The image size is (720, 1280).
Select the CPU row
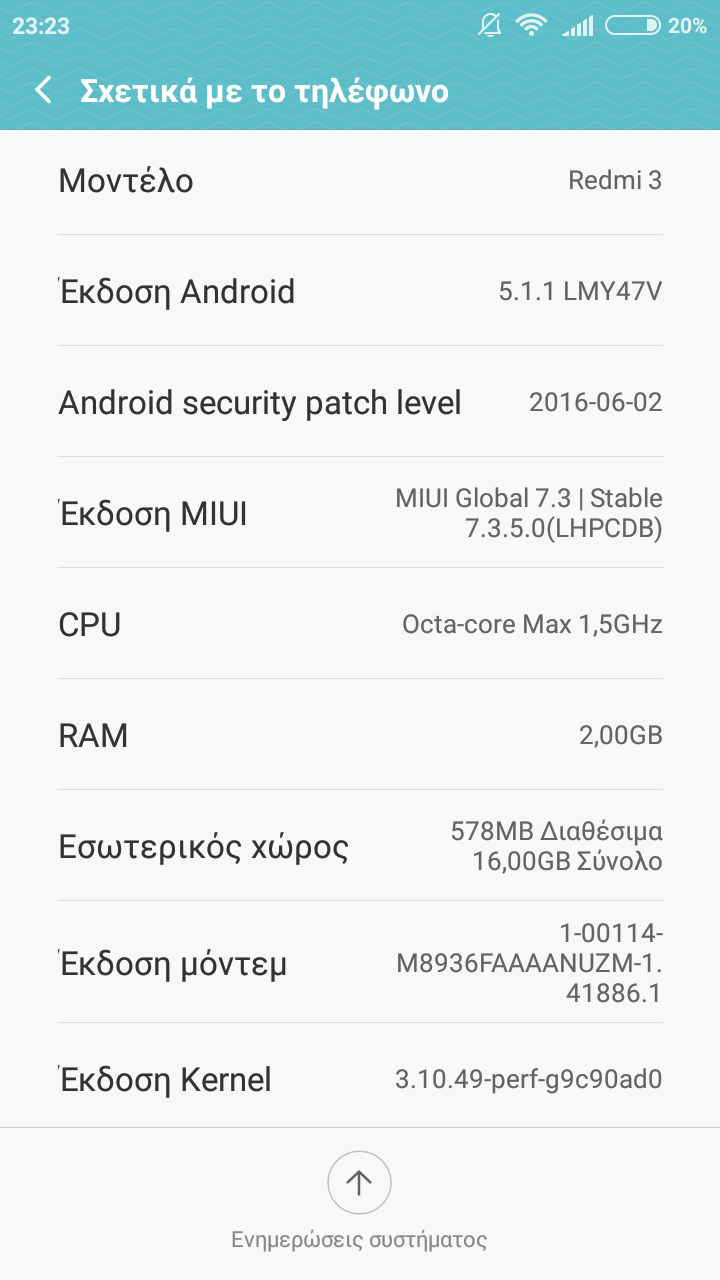(360, 624)
